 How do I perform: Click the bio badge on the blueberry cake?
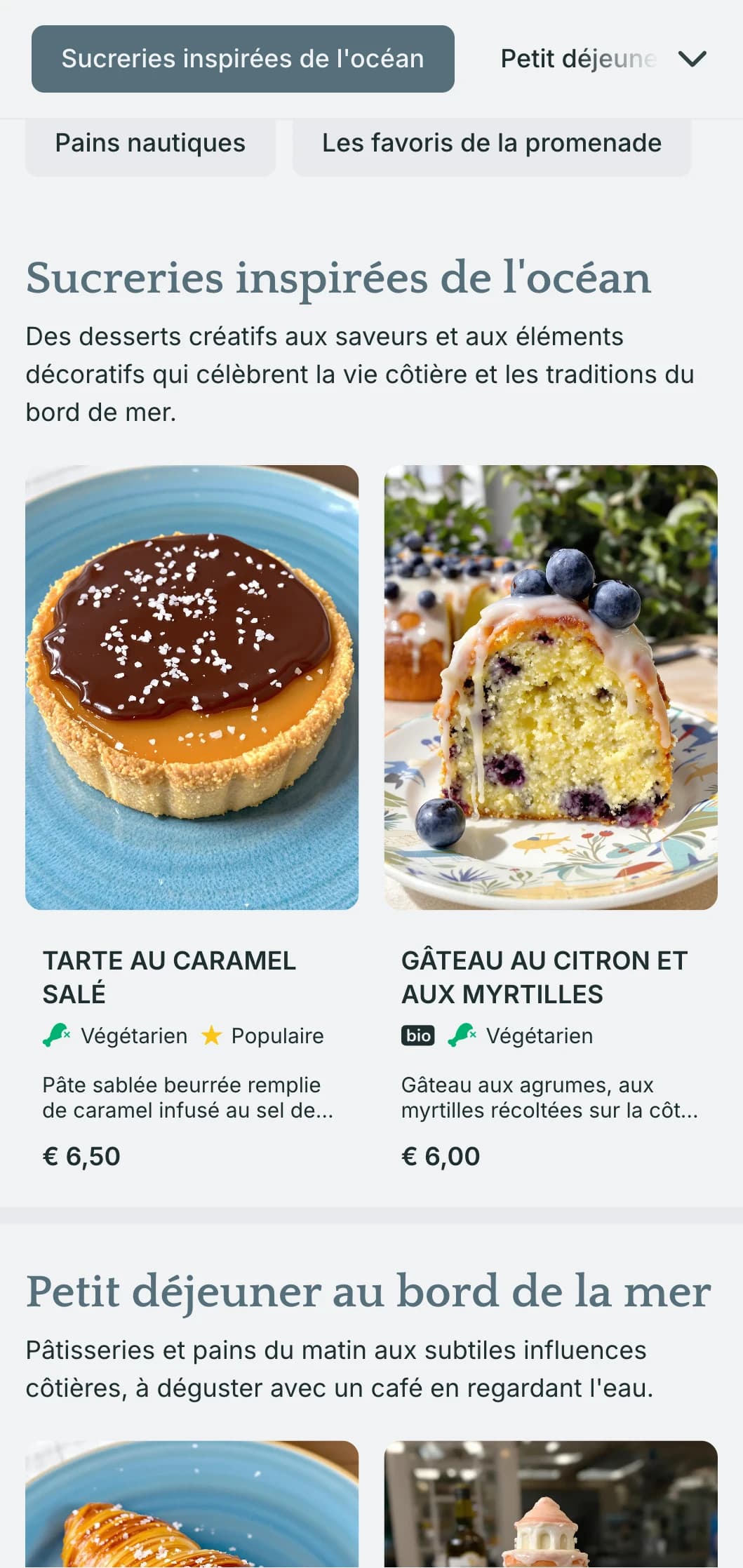(417, 1035)
